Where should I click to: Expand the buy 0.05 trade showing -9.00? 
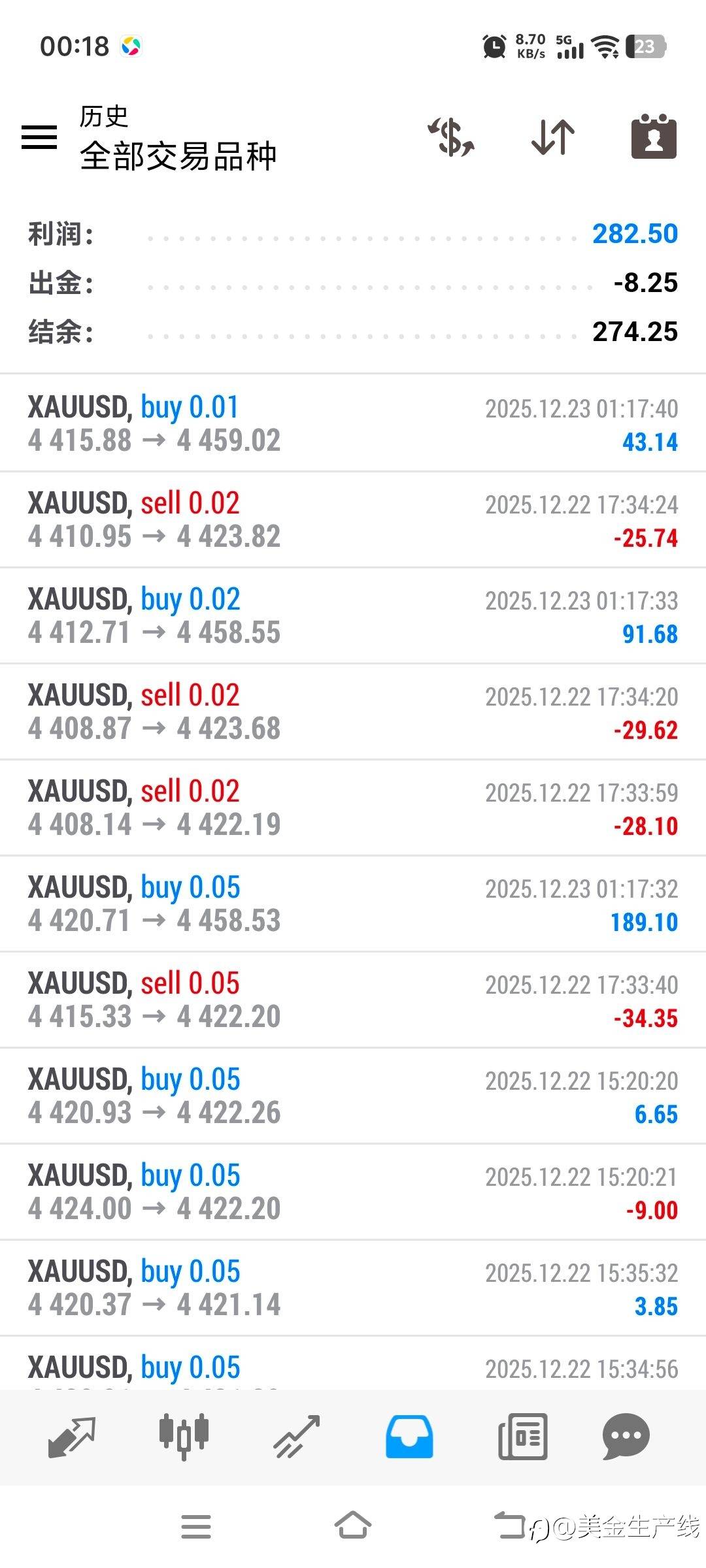(353, 1192)
